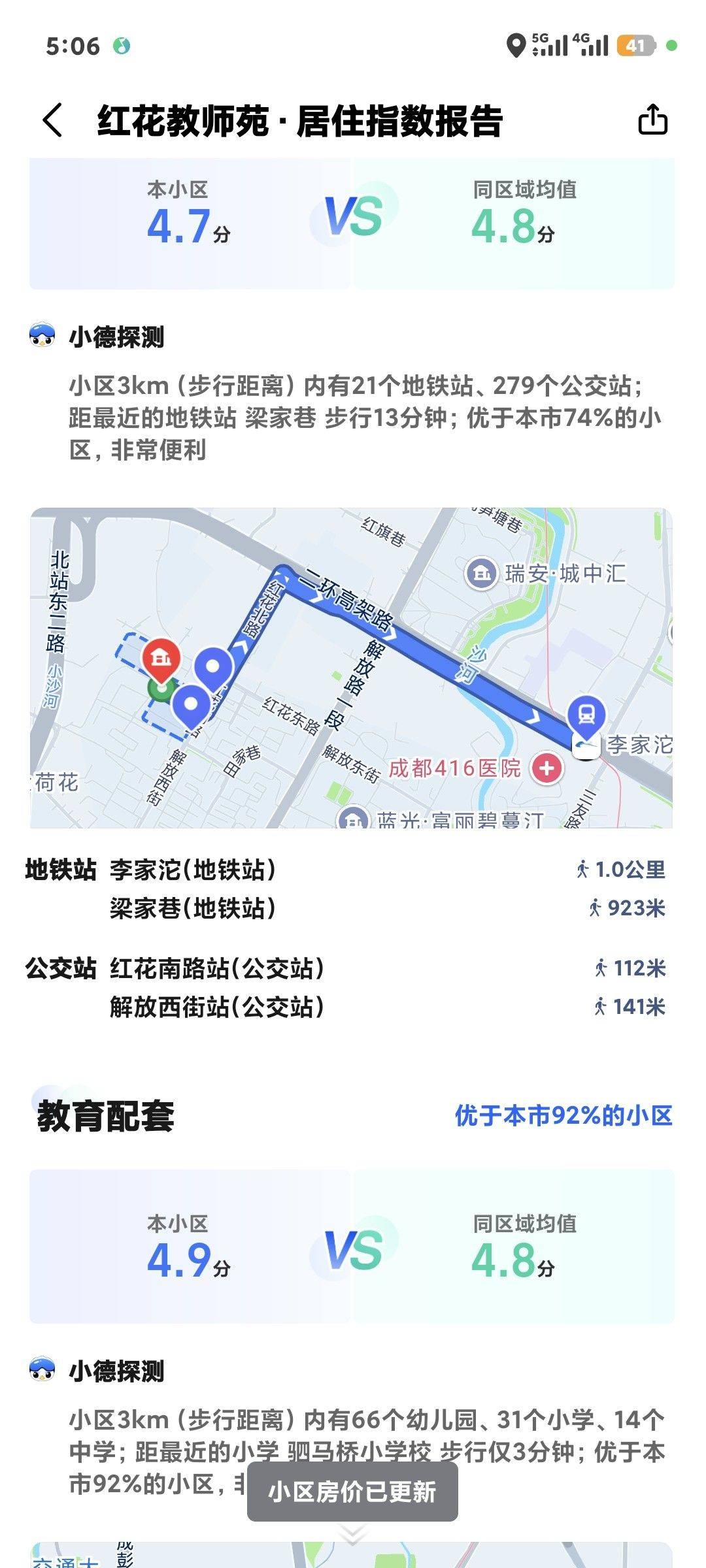This screenshot has width=706, height=1568.
Task: Go back from the living index report
Action: (54, 121)
